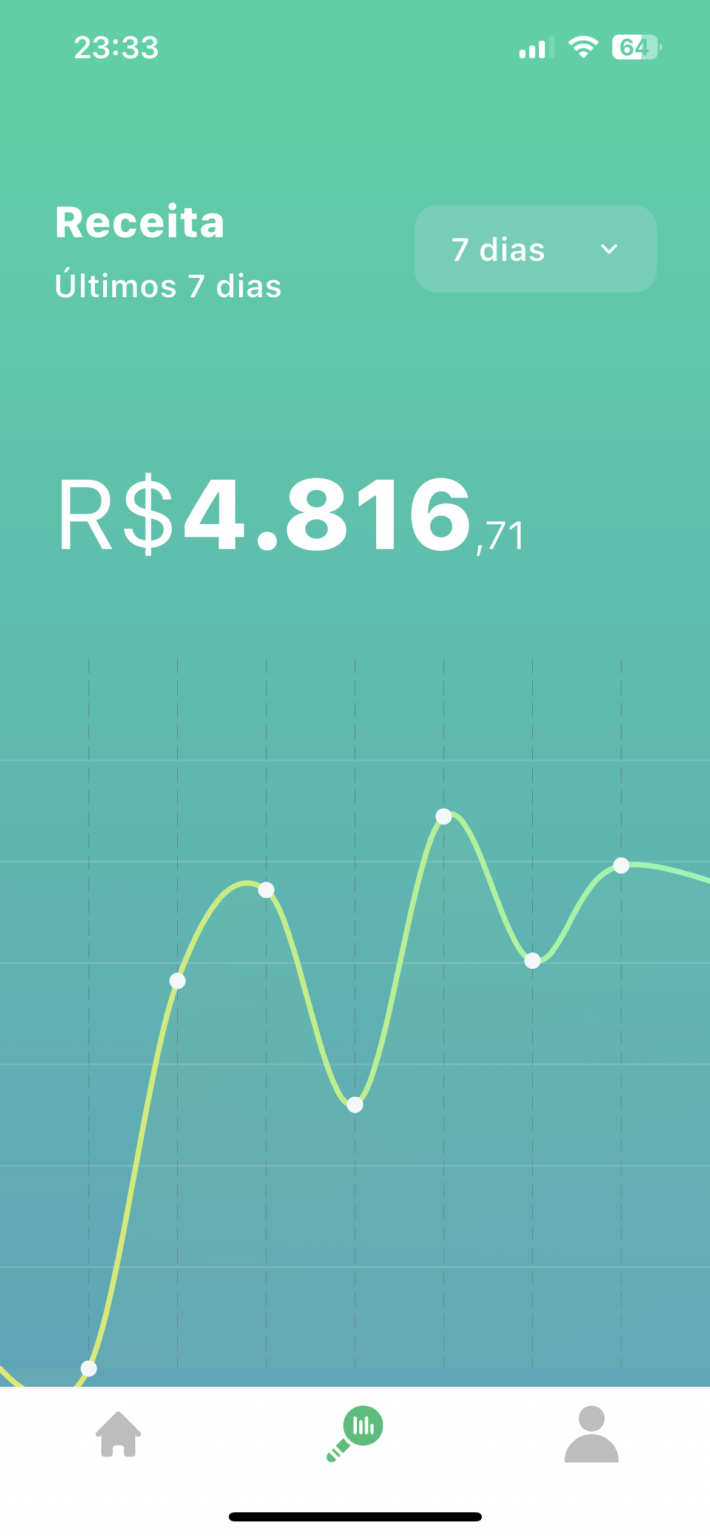This screenshot has width=710, height=1536.
Task: Open the 7 dias period dropdown
Action: pyautogui.click(x=535, y=249)
